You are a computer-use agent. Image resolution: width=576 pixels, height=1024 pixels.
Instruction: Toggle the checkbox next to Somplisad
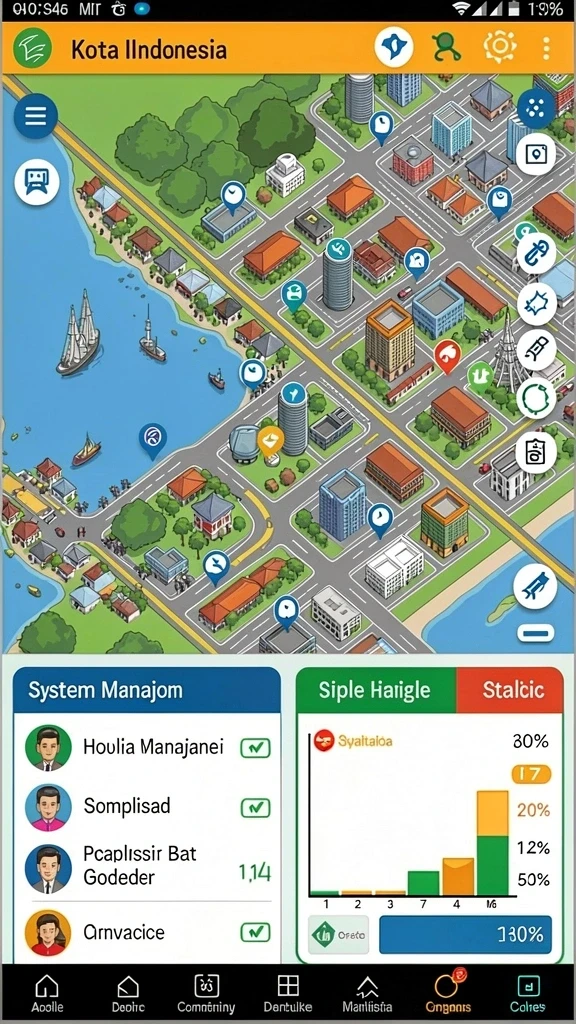point(255,808)
